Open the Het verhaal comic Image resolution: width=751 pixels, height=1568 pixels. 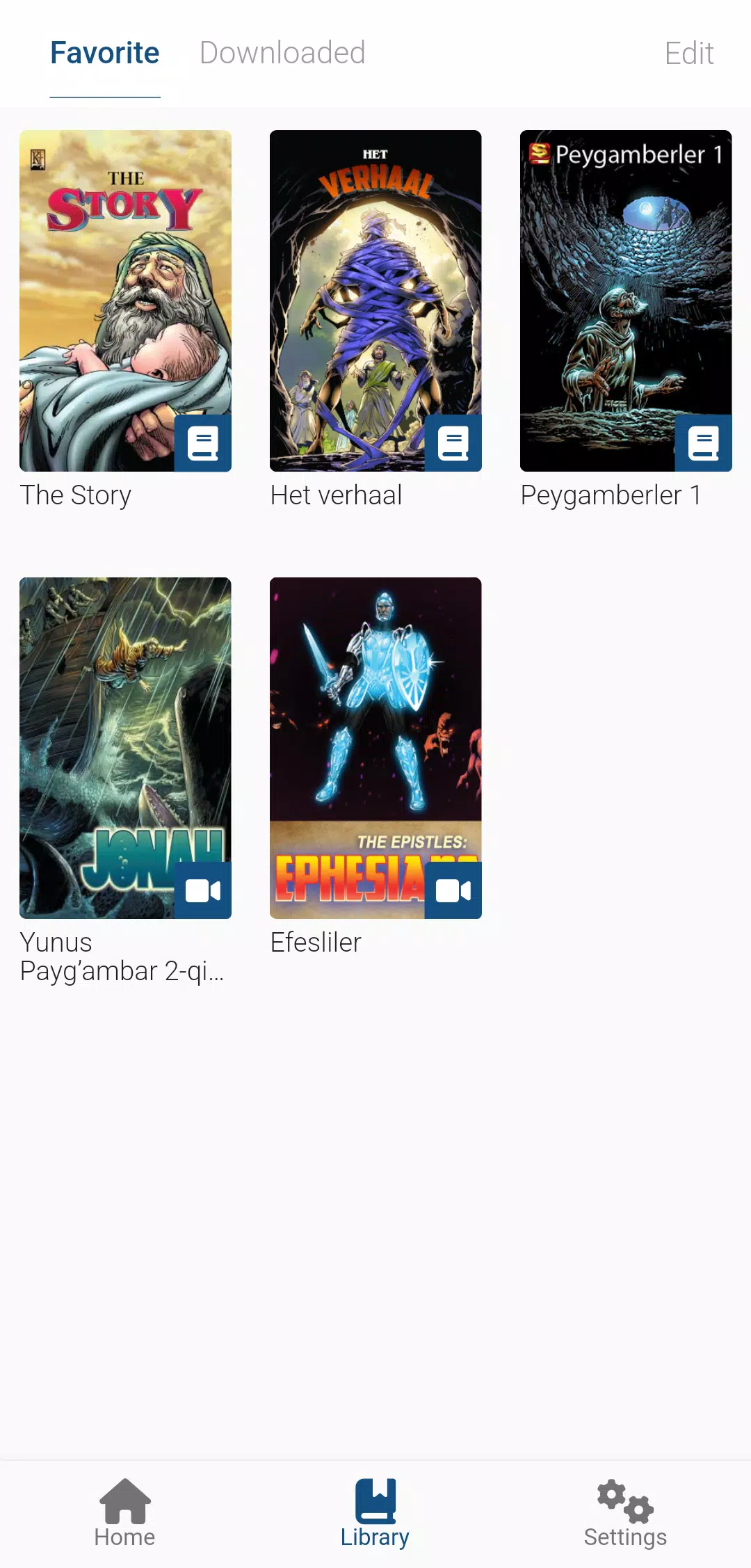pyautogui.click(x=375, y=301)
